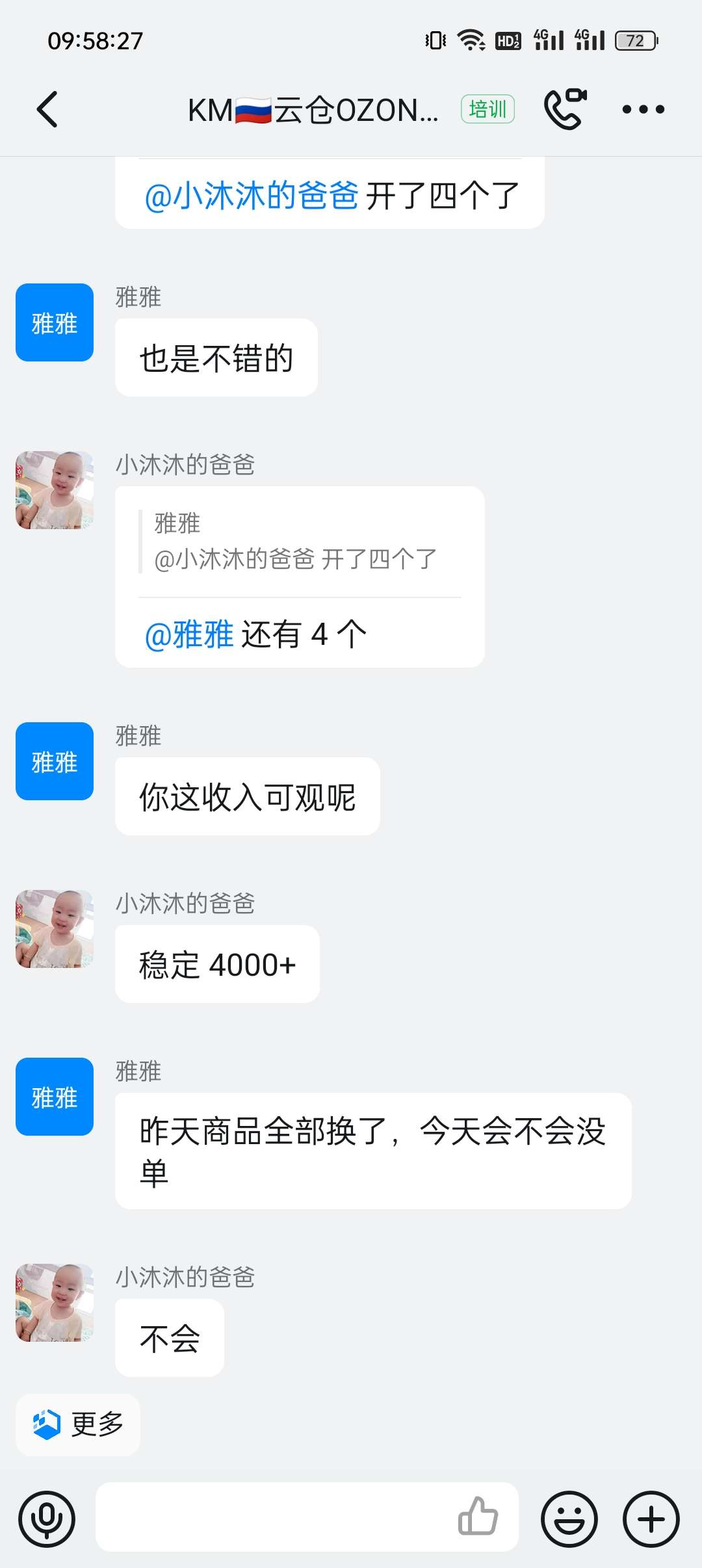Open avatar beside the 稳定 4000+ message
702x1568 pixels.
(x=55, y=929)
